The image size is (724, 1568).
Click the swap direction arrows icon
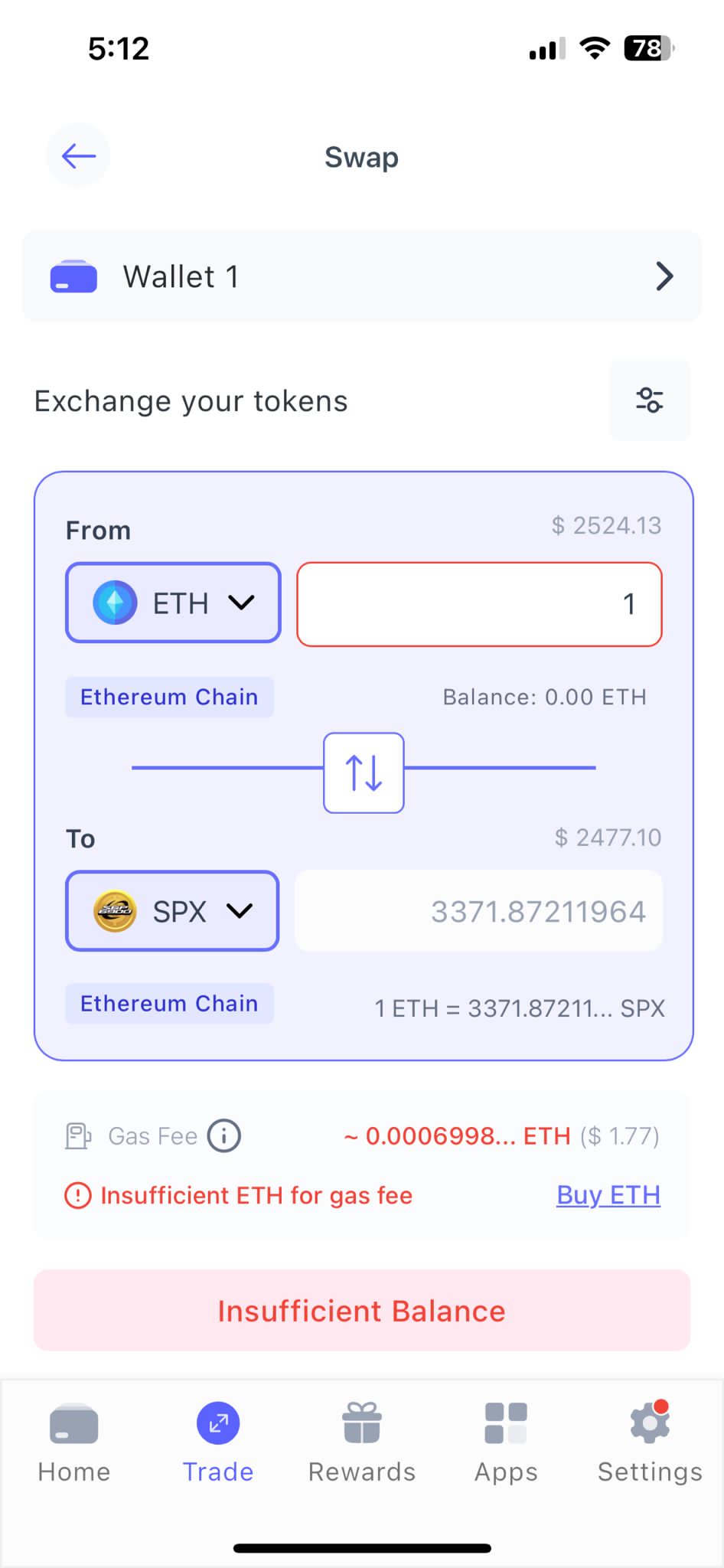363,773
